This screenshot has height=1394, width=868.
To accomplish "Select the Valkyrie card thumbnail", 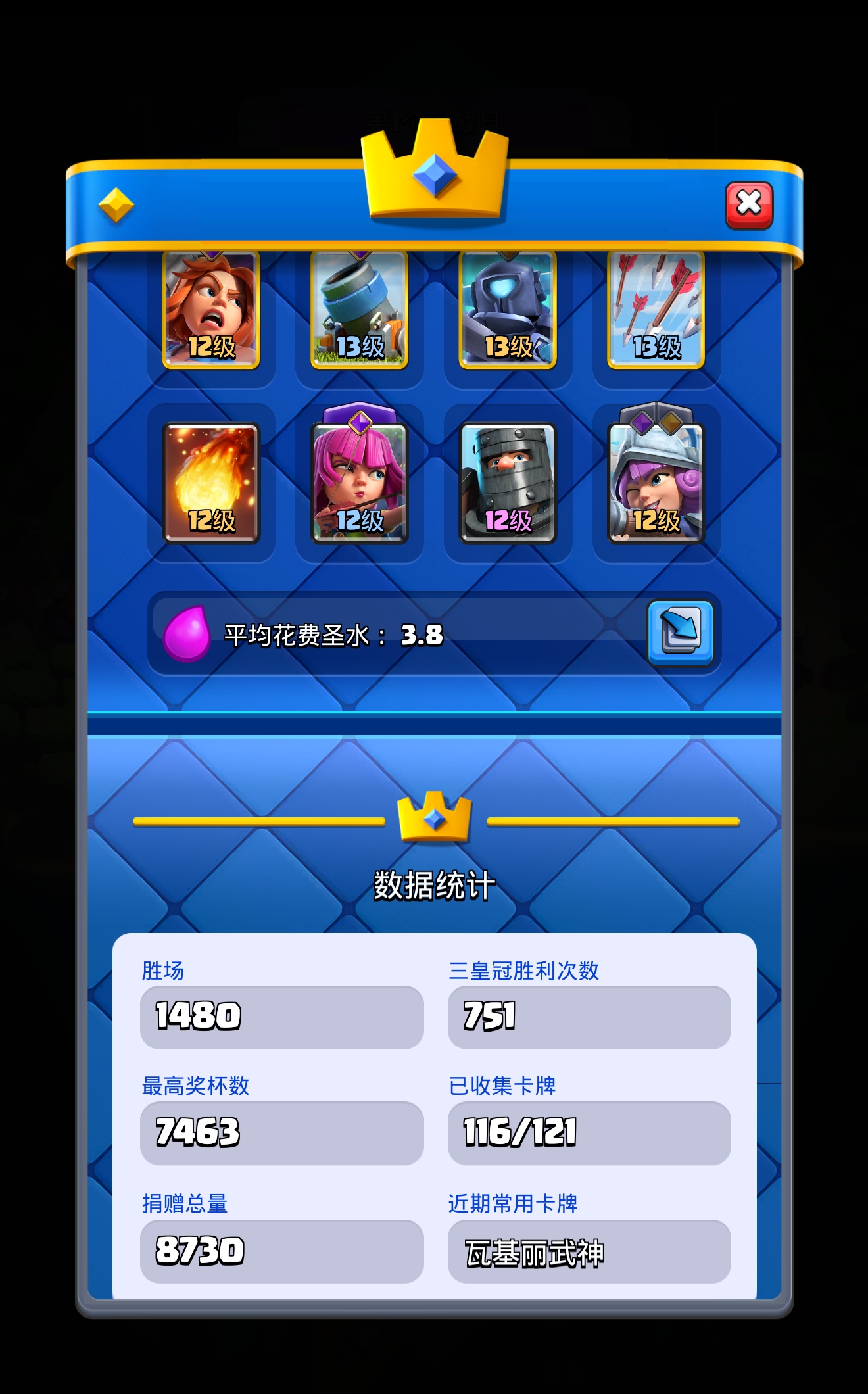I will [209, 309].
